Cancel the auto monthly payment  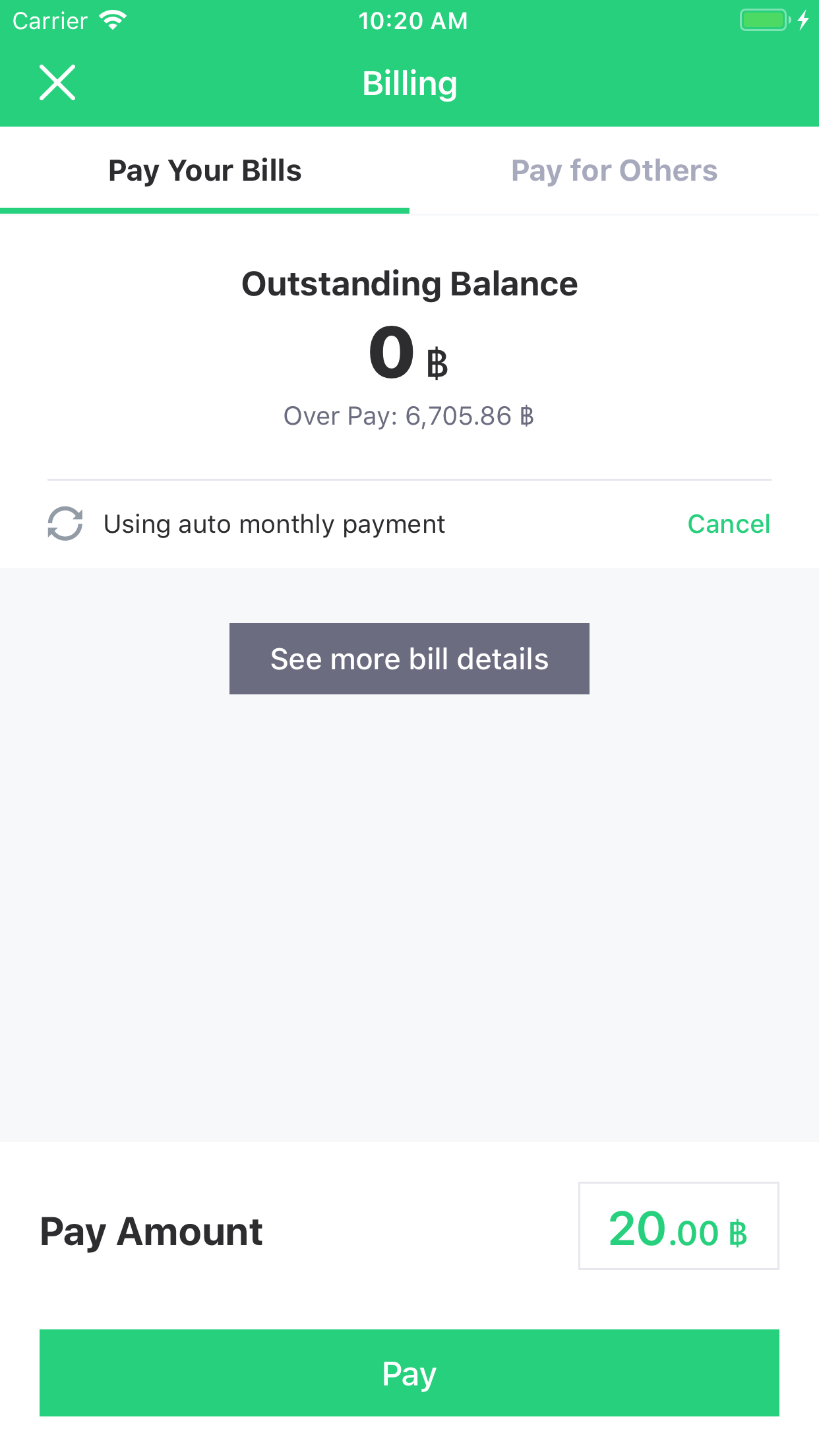[x=729, y=523]
